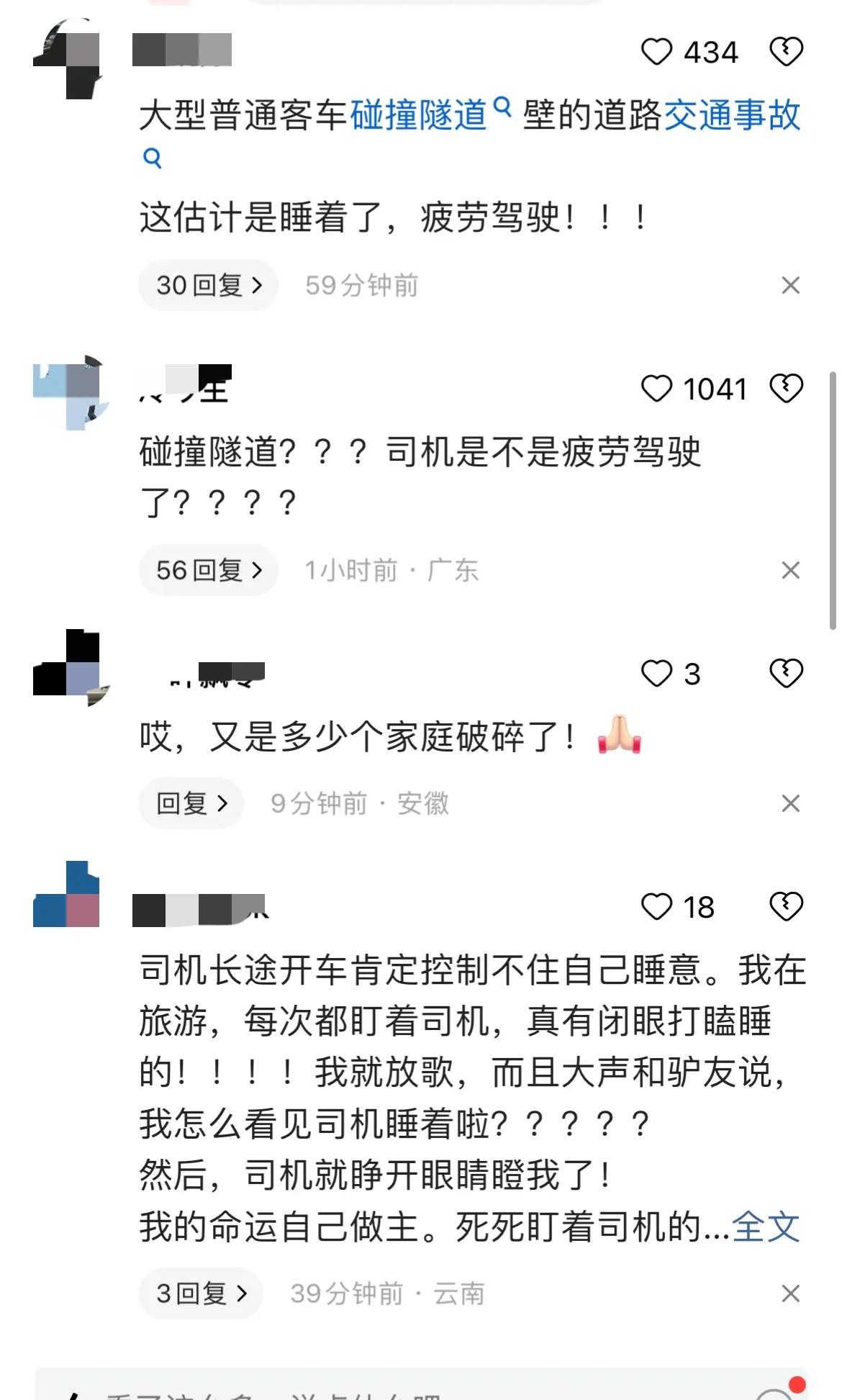Screen dimensions: 842x1400
Task: Search the linked term 交通事故
Action: coord(730,115)
